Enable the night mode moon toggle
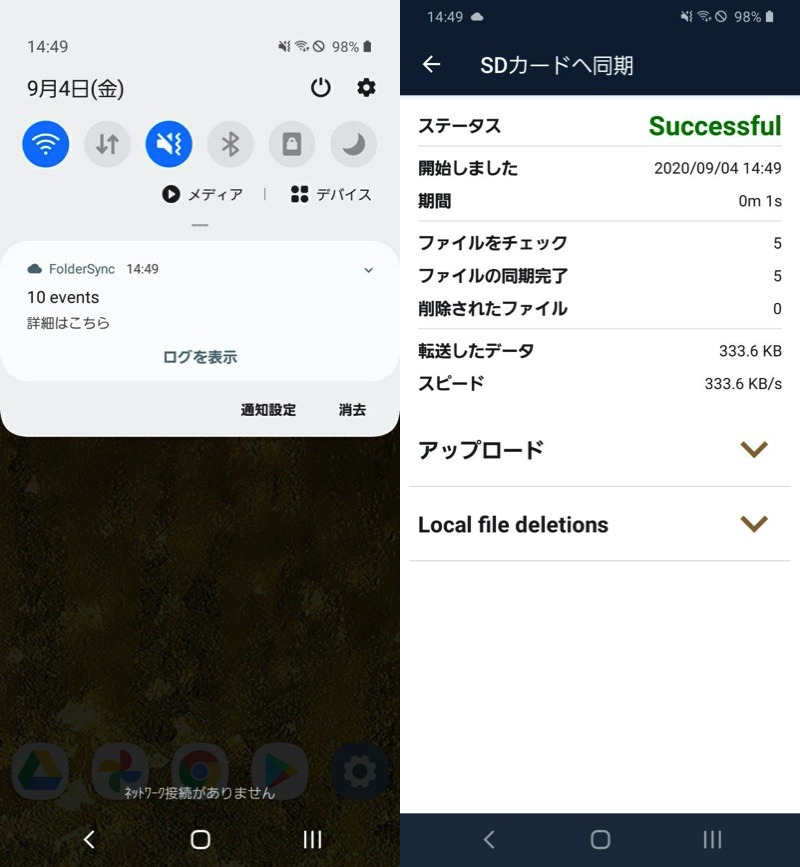800x867 pixels. coord(353,144)
